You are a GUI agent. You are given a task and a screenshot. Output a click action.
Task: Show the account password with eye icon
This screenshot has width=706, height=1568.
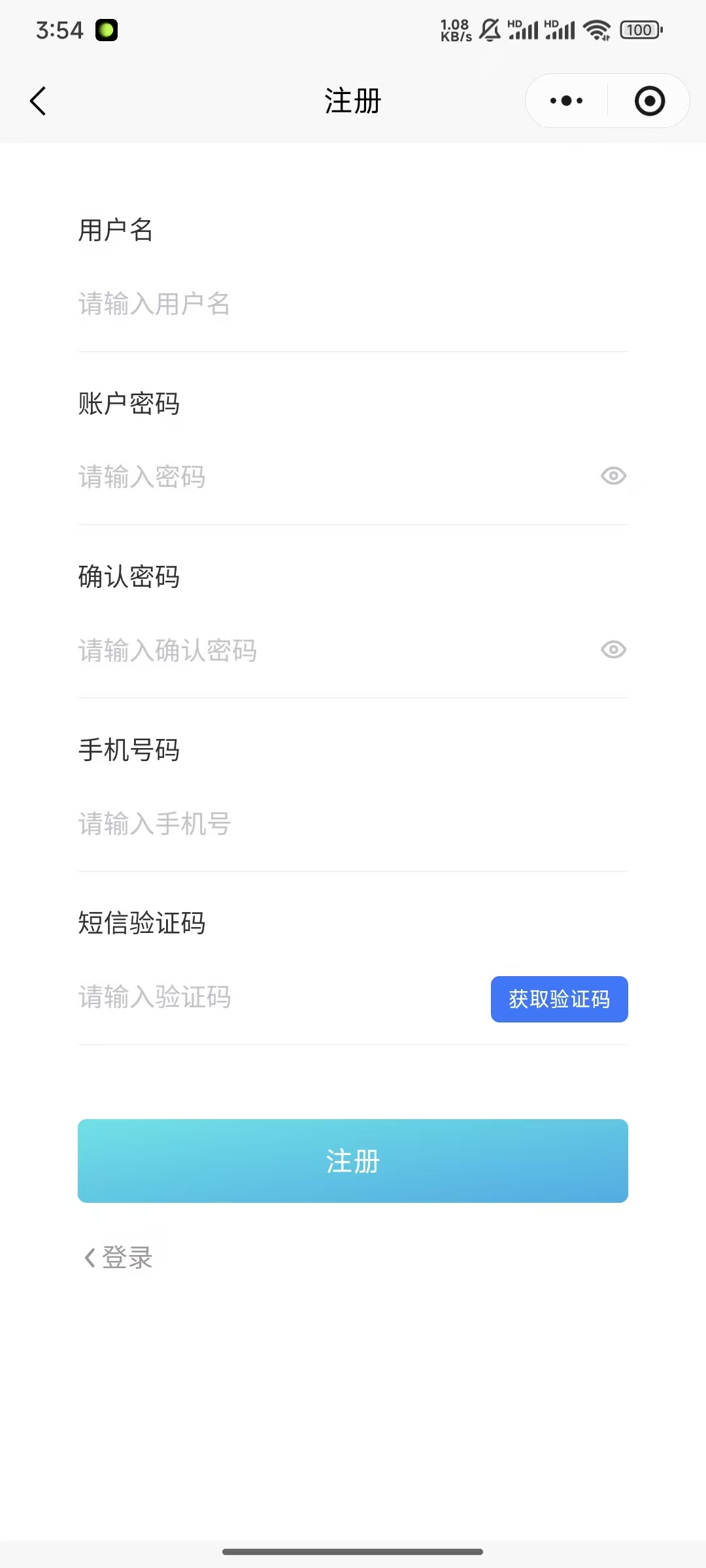[613, 476]
